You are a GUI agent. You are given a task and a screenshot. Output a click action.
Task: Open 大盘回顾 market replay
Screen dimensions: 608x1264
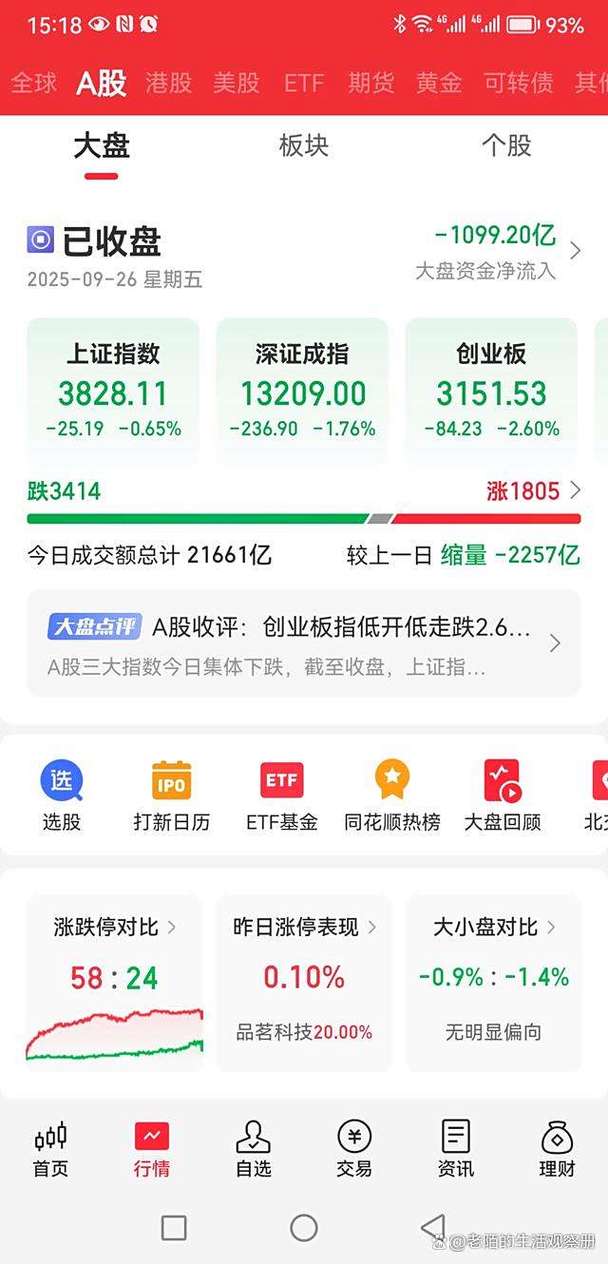502,797
